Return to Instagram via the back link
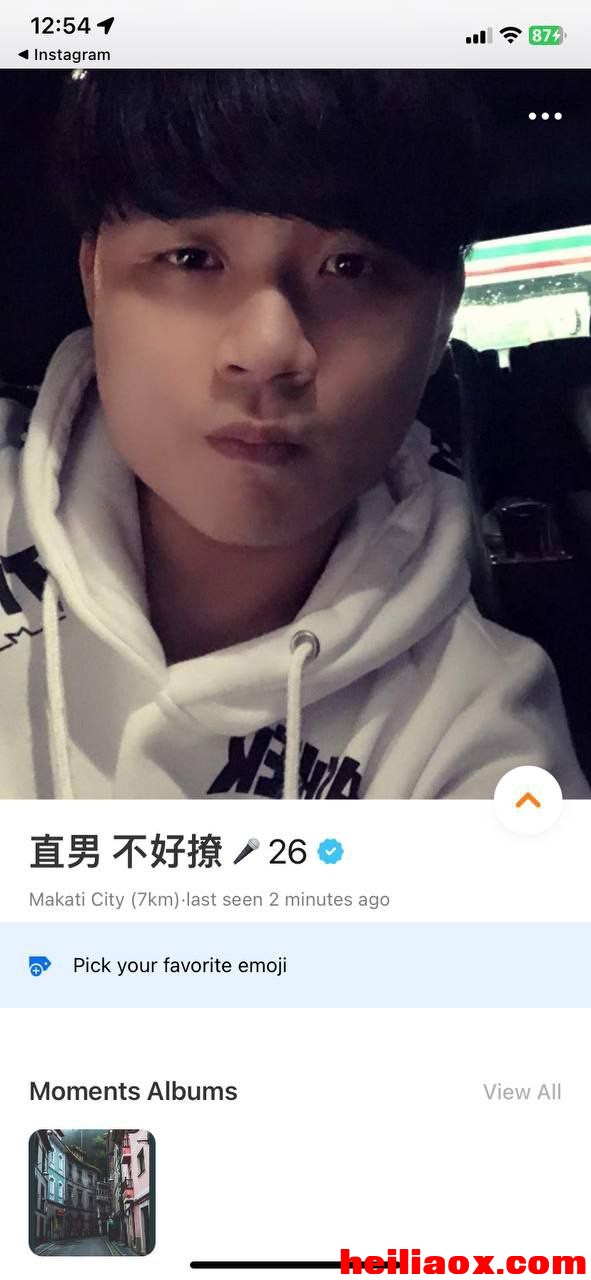Image resolution: width=591 pixels, height=1280 pixels. pos(64,55)
